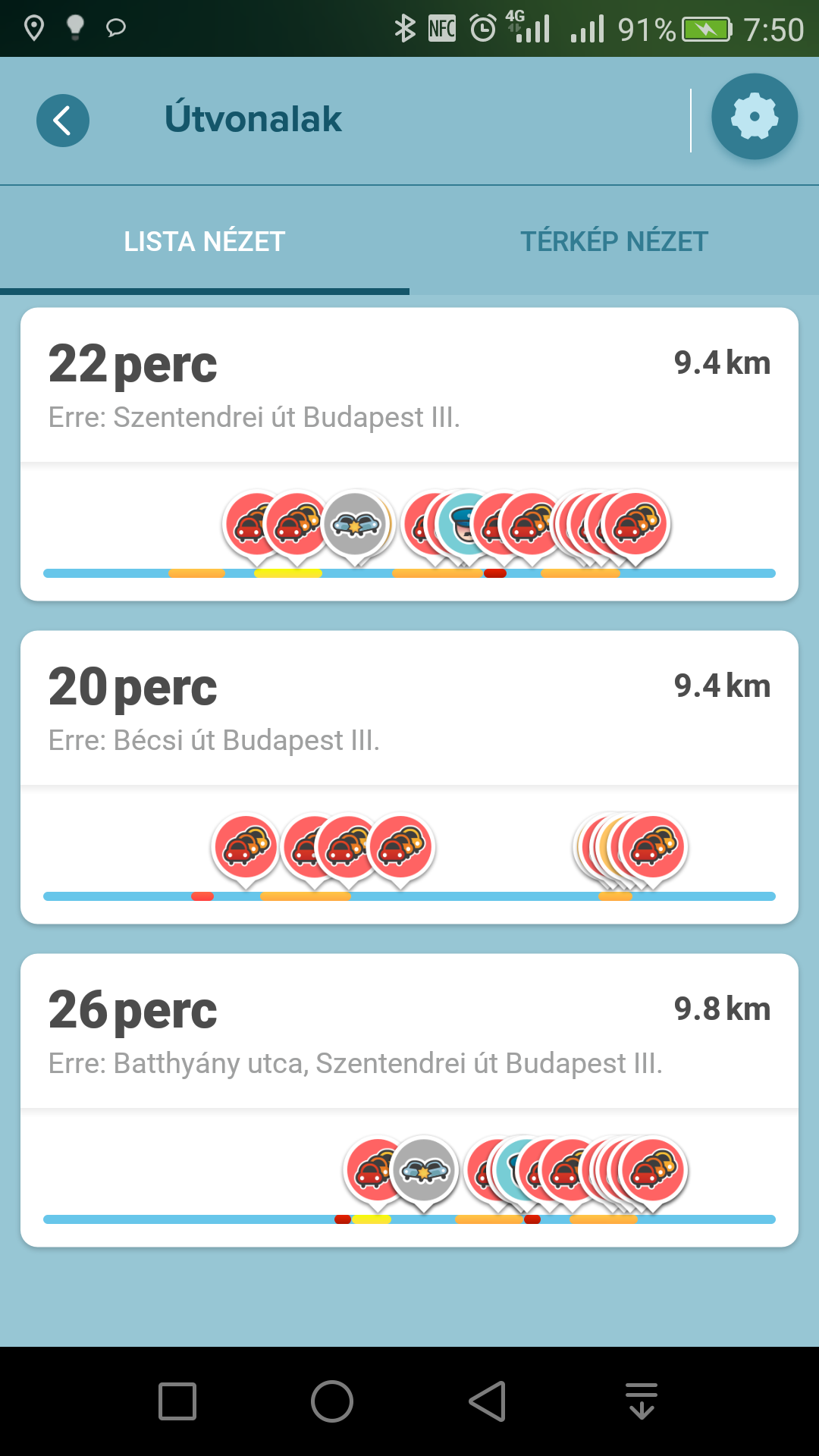The image size is (819, 1456).
Task: Tap the system home button
Action: 332,1401
